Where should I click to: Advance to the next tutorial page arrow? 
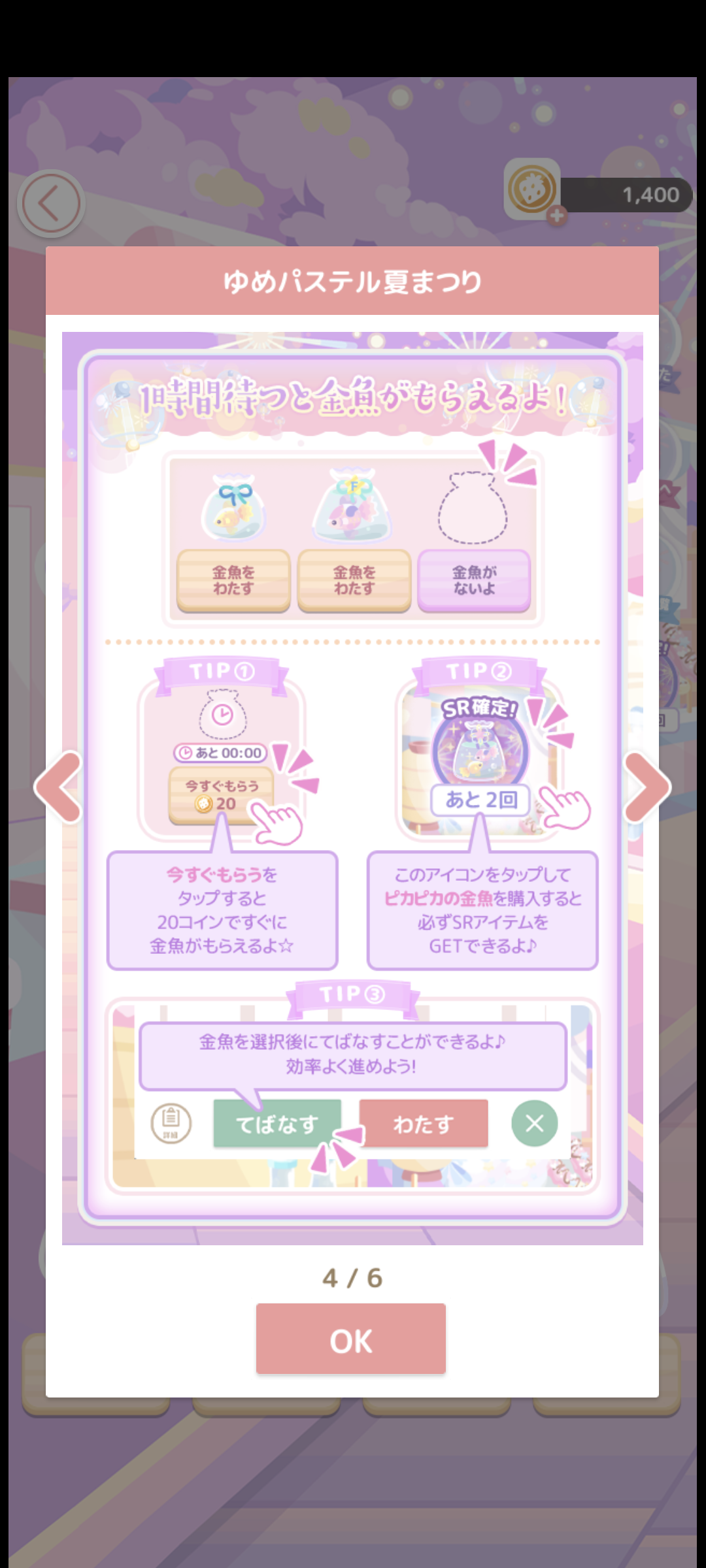[647, 787]
